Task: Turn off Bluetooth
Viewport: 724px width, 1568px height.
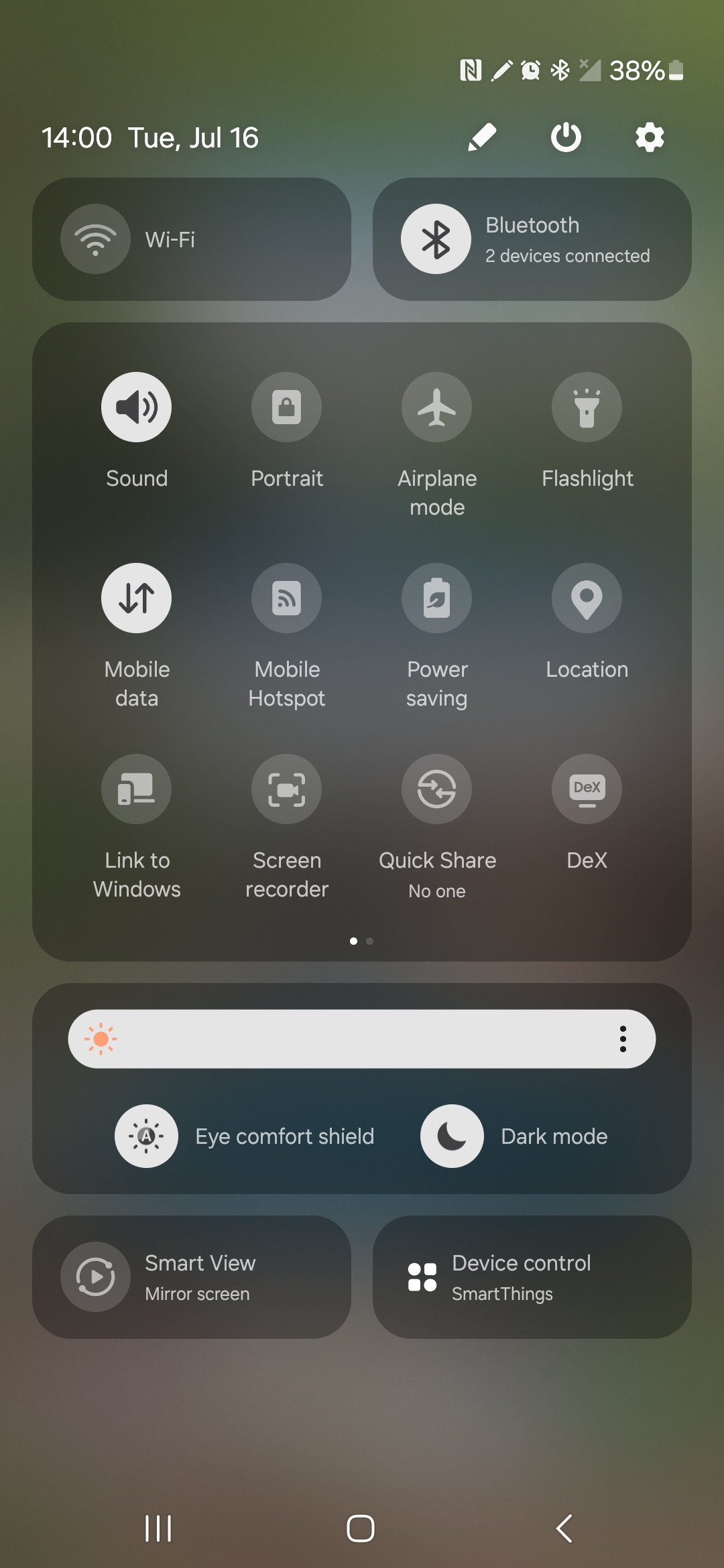Action: click(436, 239)
